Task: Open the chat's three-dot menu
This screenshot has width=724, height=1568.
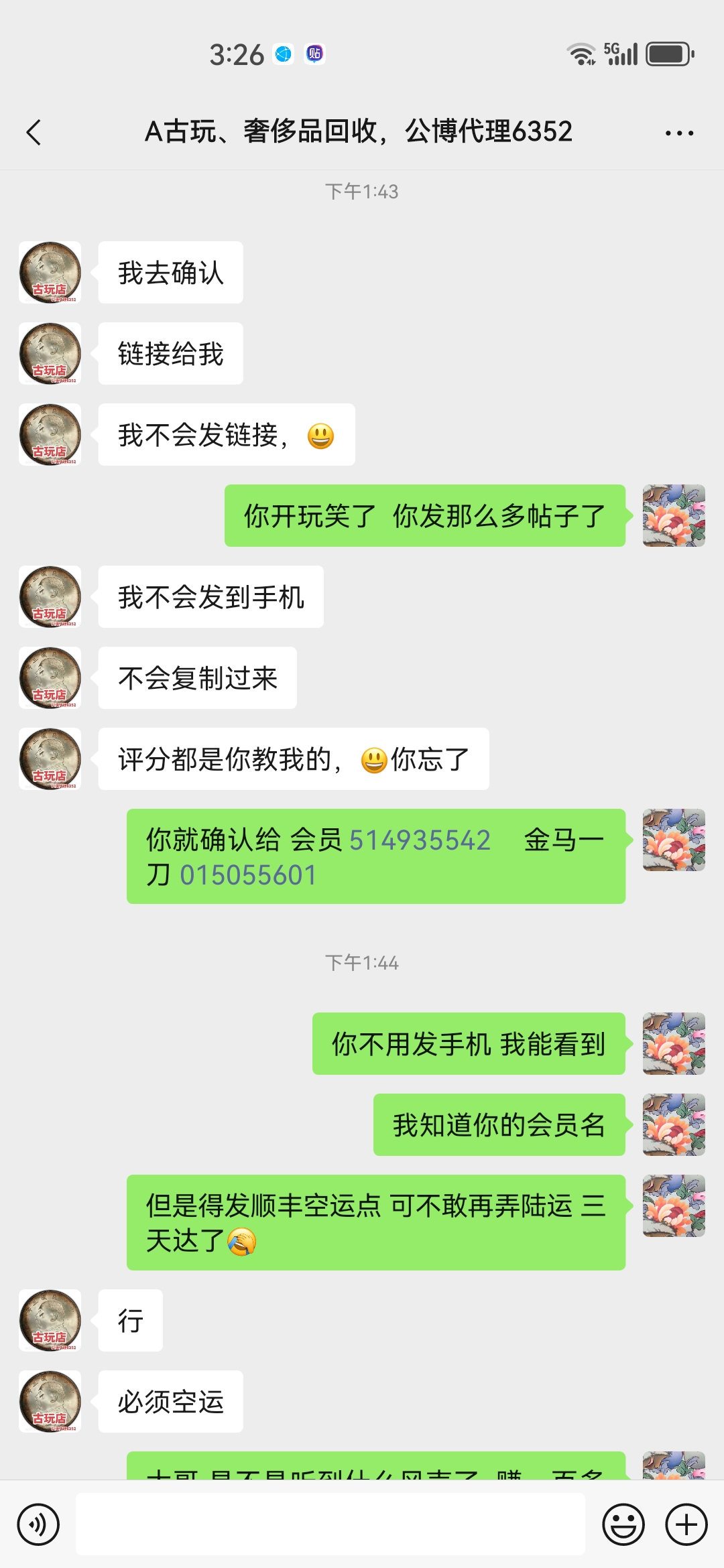Action: pos(679,133)
